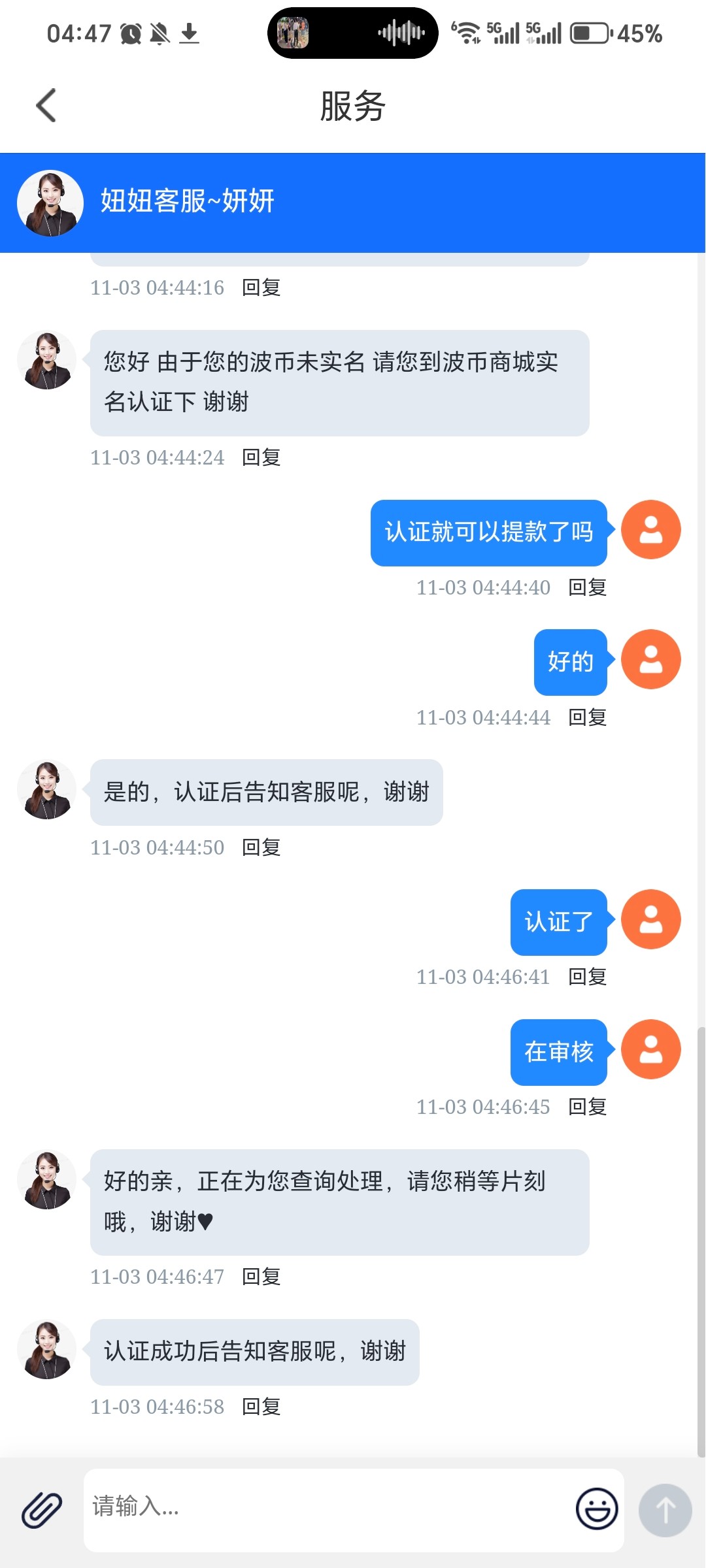Viewport: 706px width, 1568px height.
Task: Send the message with arrow button
Action: tap(665, 1509)
